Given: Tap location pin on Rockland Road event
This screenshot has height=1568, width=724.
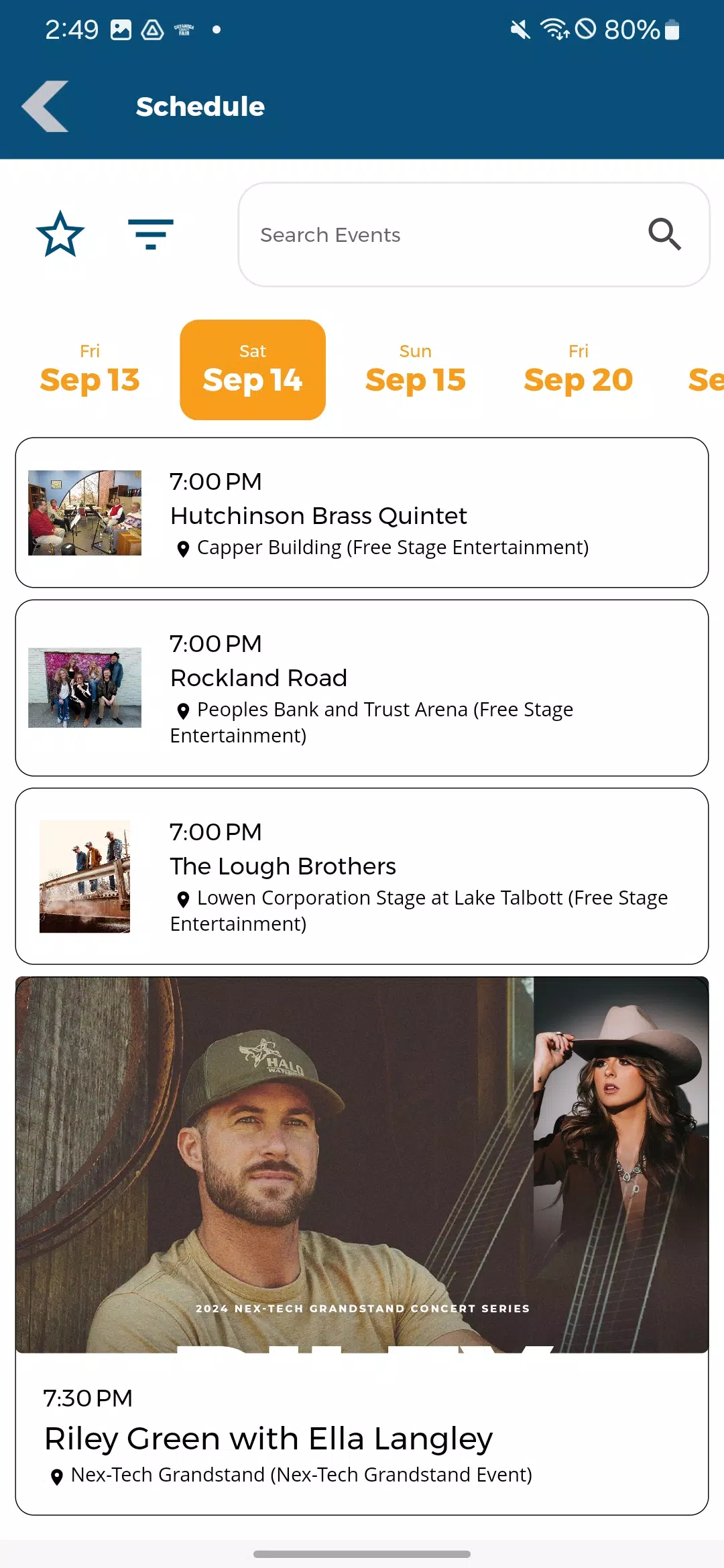Looking at the screenshot, I should pos(183,710).
